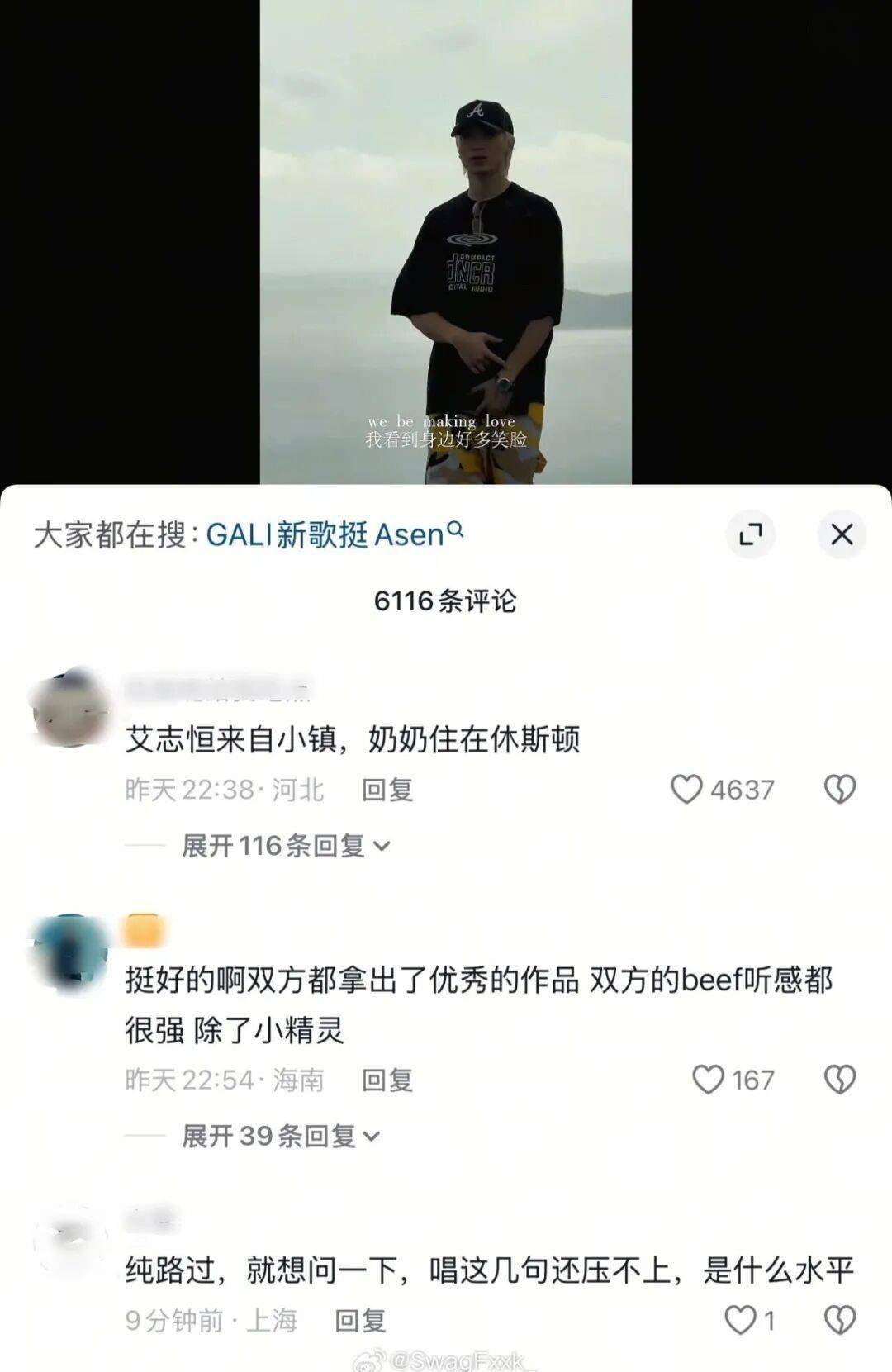Dislike the Hainan comment about beef
Viewport: 892px width, 1372px height.
coord(839,1080)
